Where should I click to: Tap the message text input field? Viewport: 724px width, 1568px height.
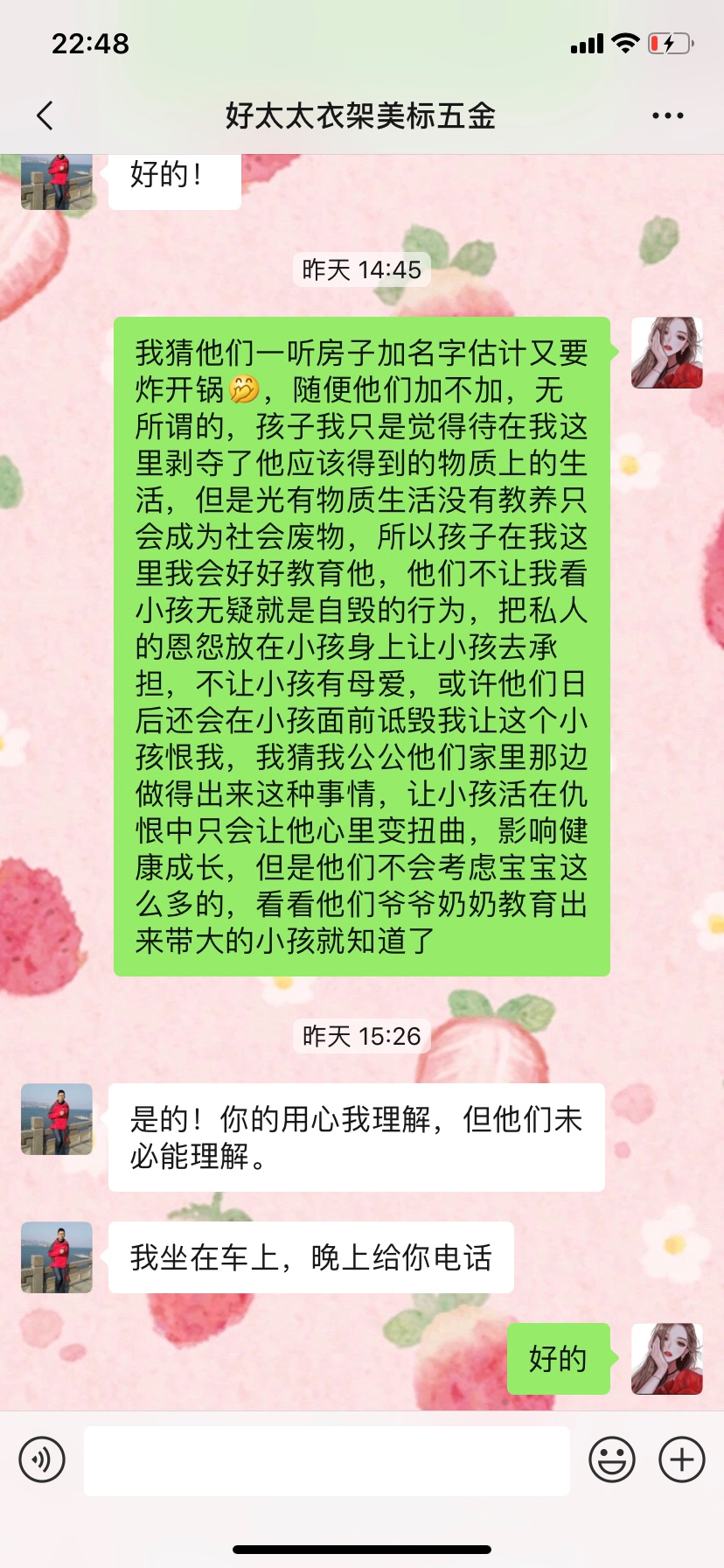click(x=327, y=1460)
